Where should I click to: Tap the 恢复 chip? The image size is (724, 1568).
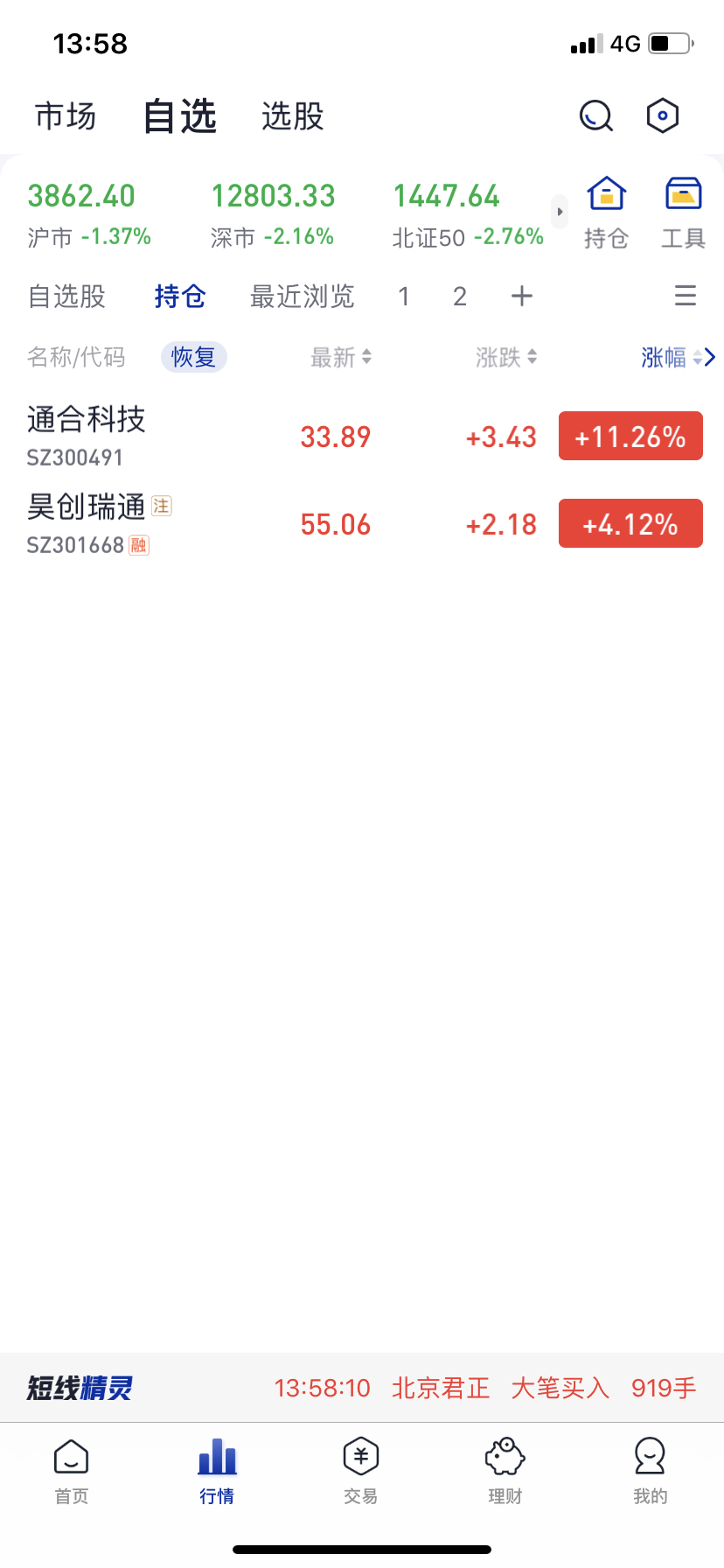pos(193,357)
